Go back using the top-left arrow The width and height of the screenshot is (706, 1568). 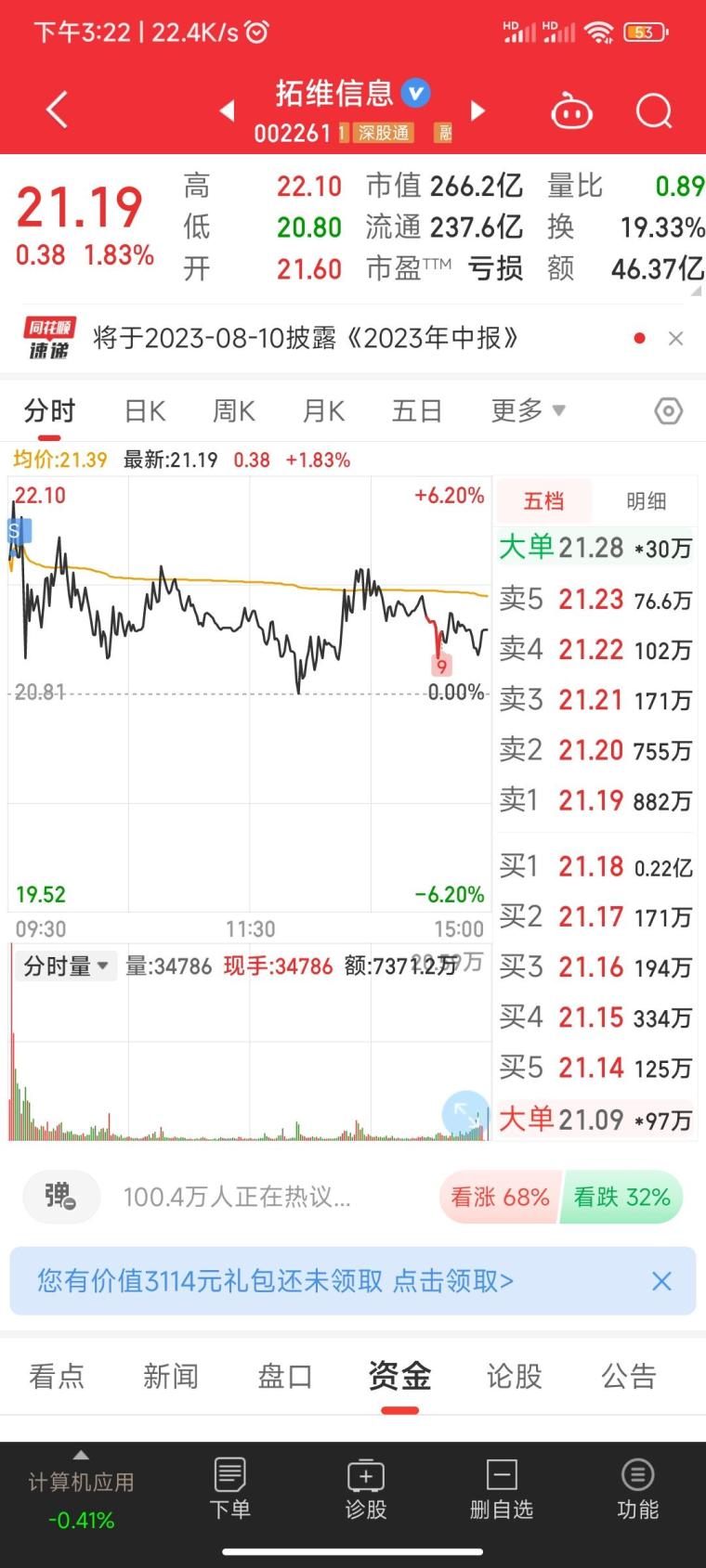tap(58, 110)
